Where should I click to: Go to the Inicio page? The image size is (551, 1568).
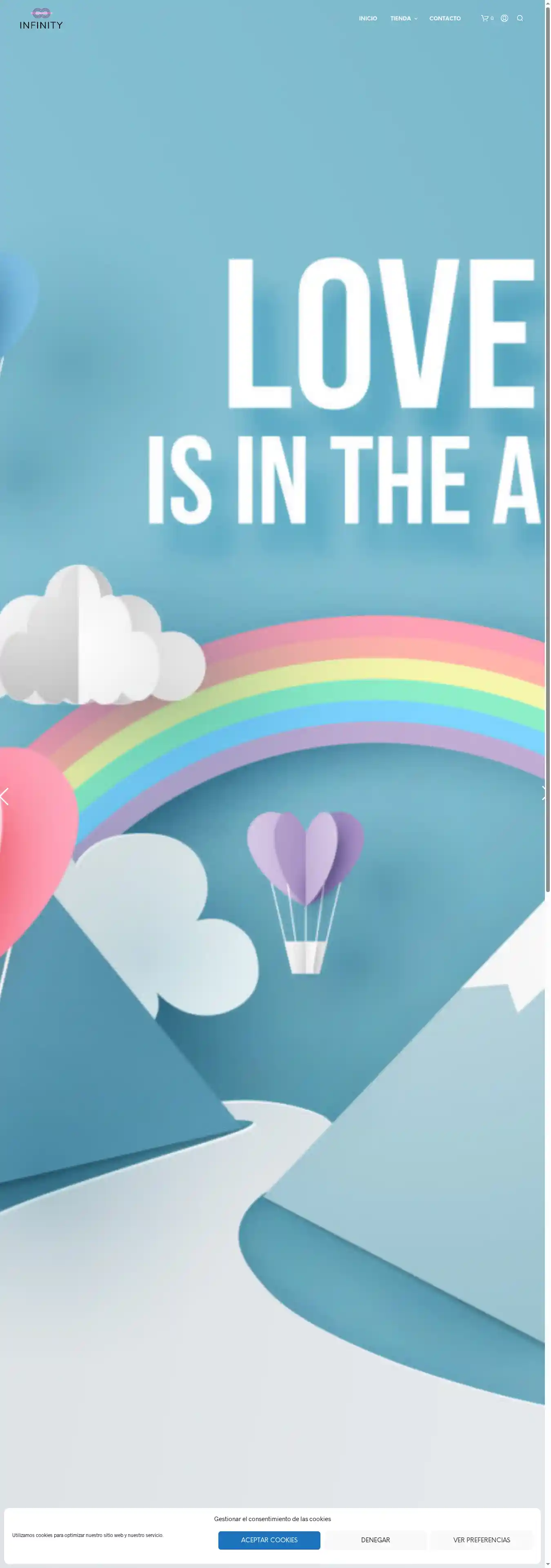coord(368,19)
